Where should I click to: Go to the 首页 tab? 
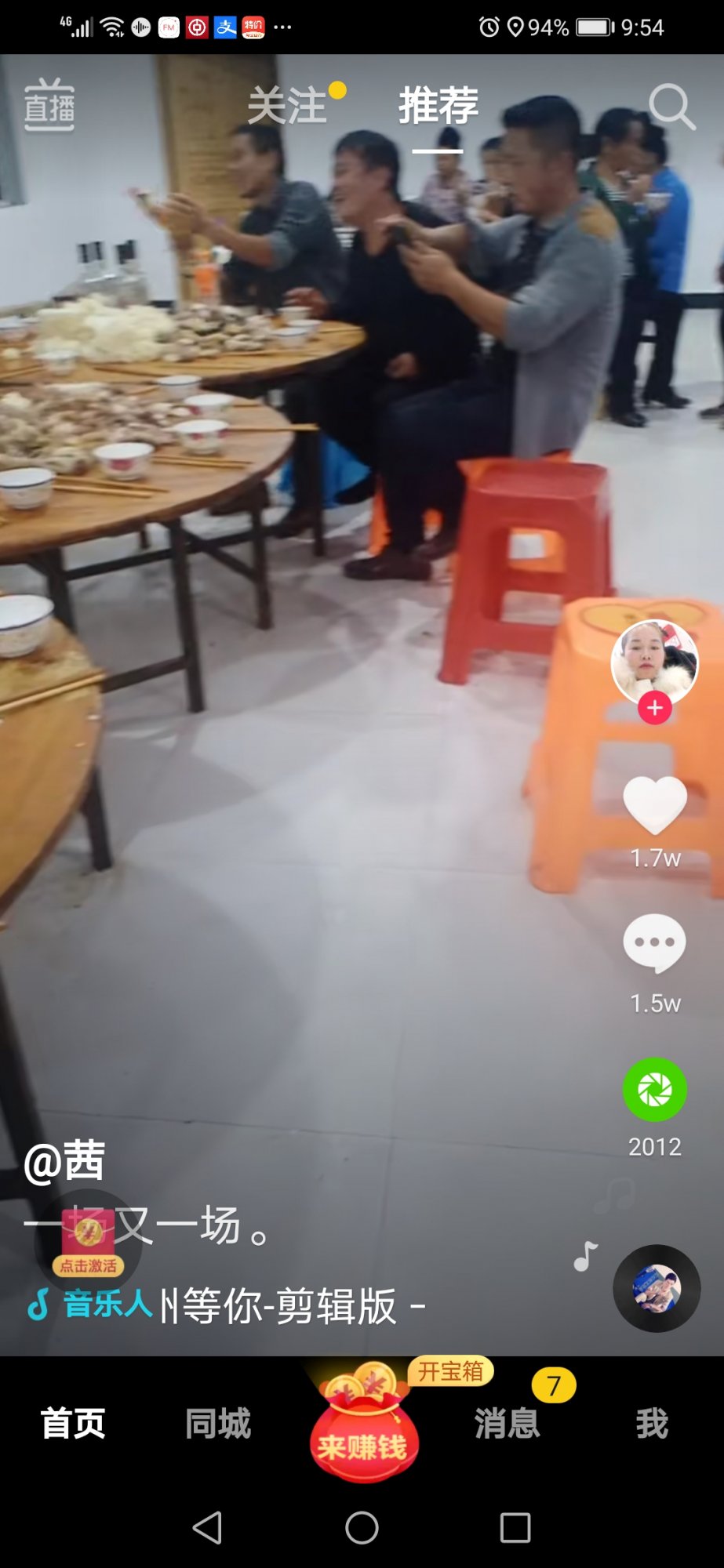click(x=73, y=1423)
